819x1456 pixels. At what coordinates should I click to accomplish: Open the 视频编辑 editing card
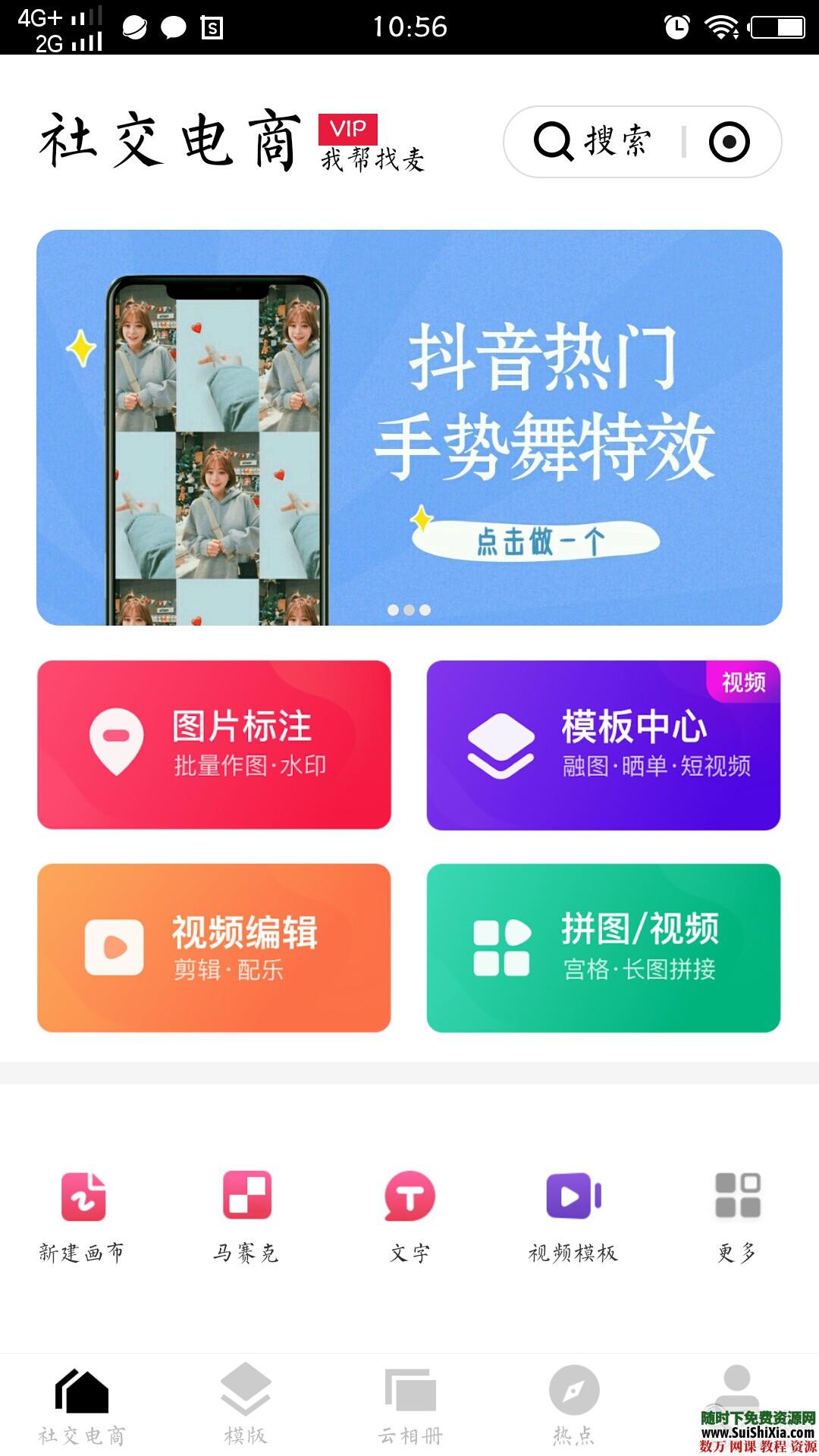pos(216,946)
